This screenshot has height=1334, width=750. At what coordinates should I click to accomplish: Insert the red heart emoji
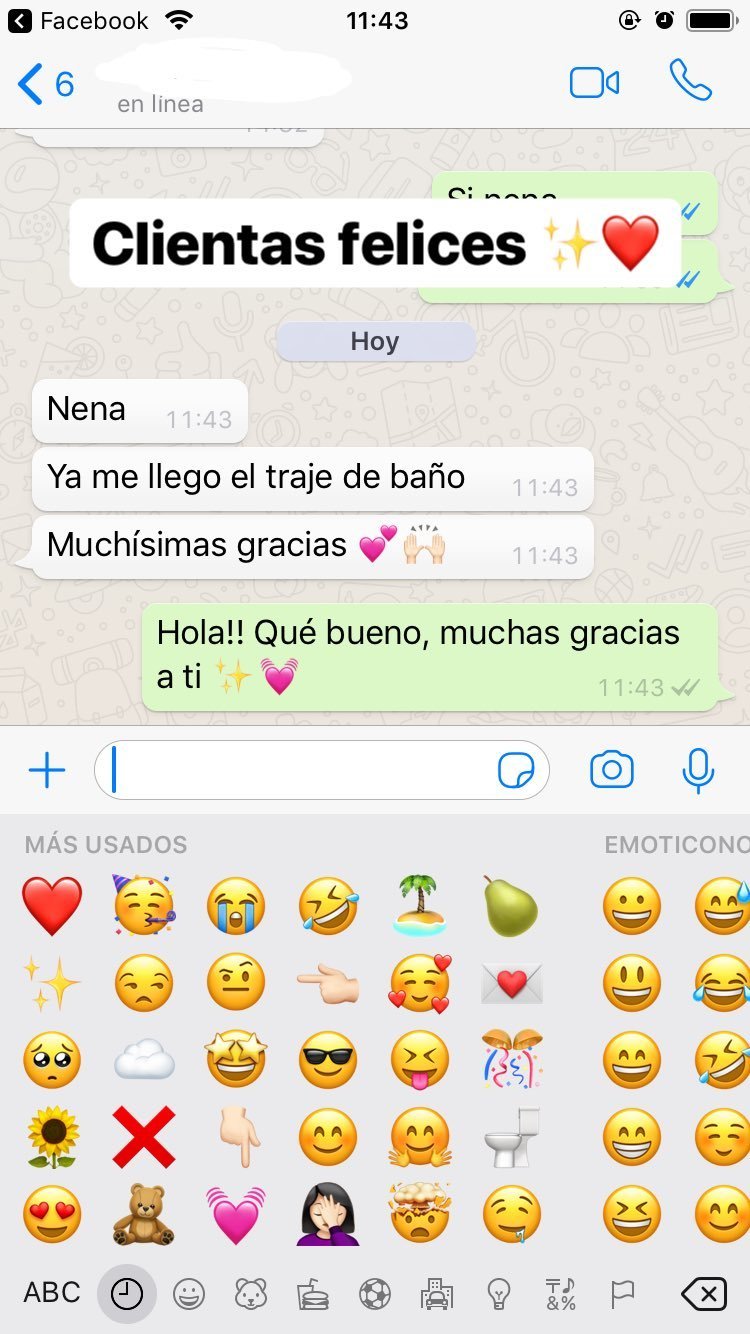pos(52,906)
